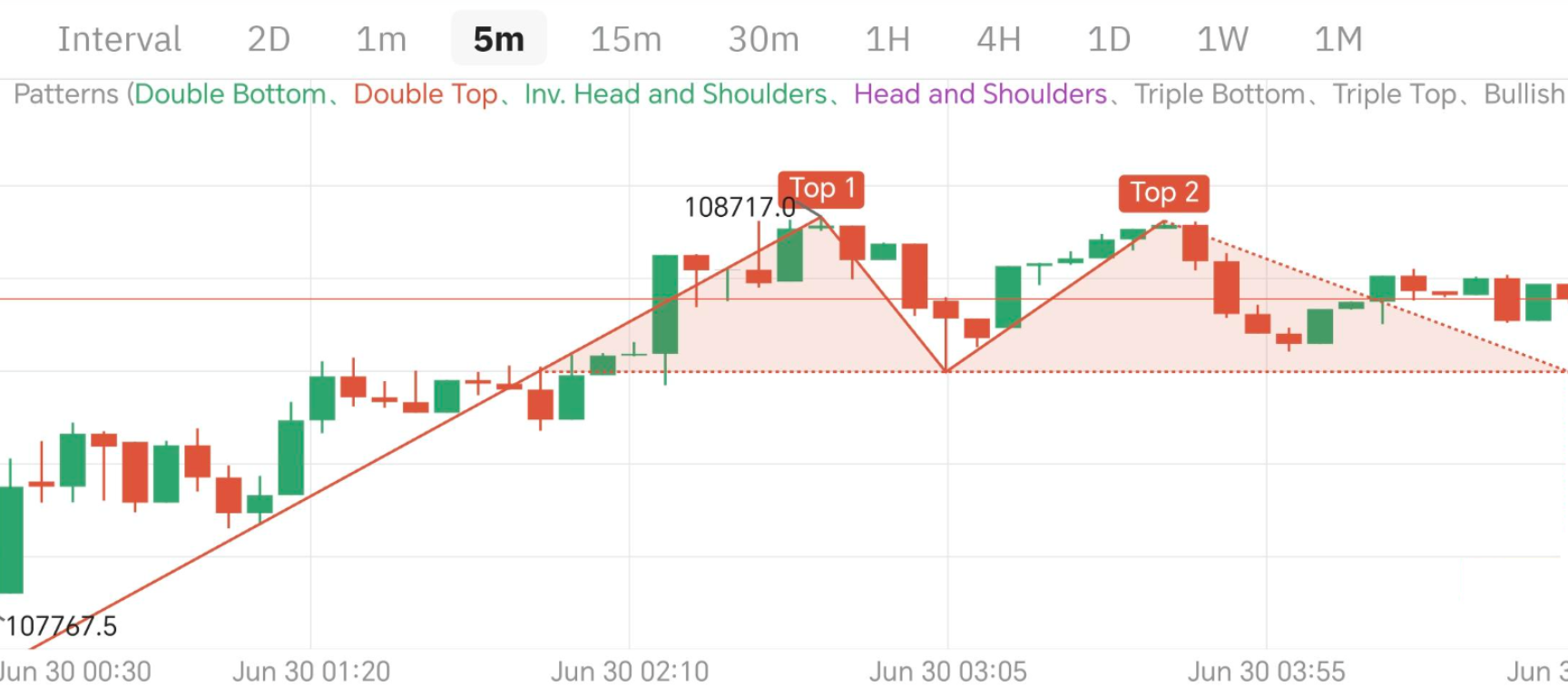Open the Patterns indicator settings

tap(66, 94)
